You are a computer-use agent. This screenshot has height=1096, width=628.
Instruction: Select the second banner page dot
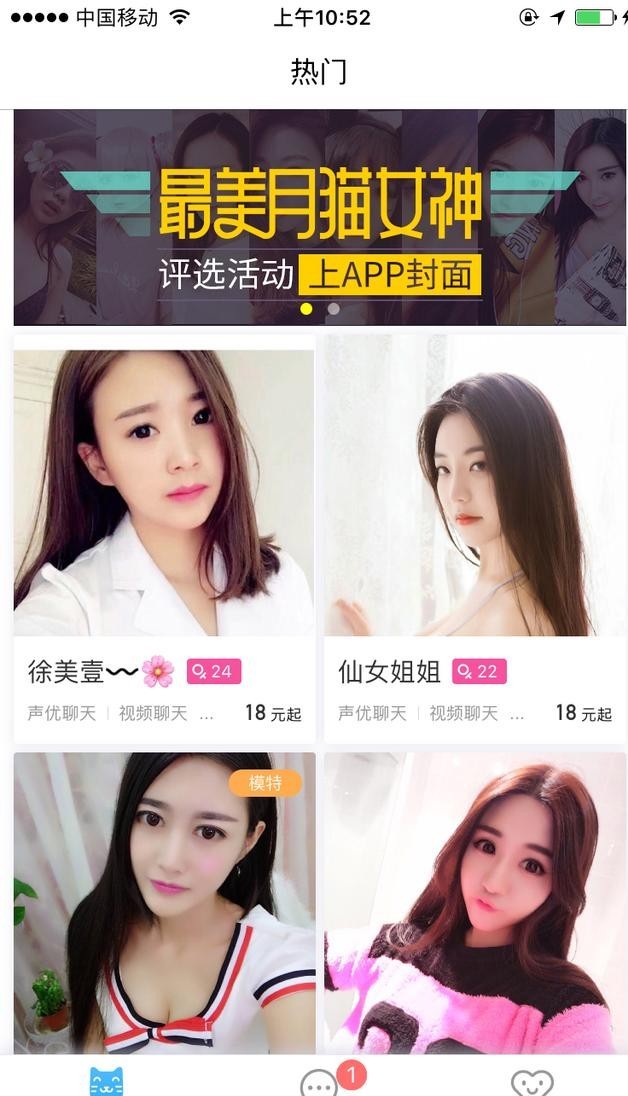334,308
